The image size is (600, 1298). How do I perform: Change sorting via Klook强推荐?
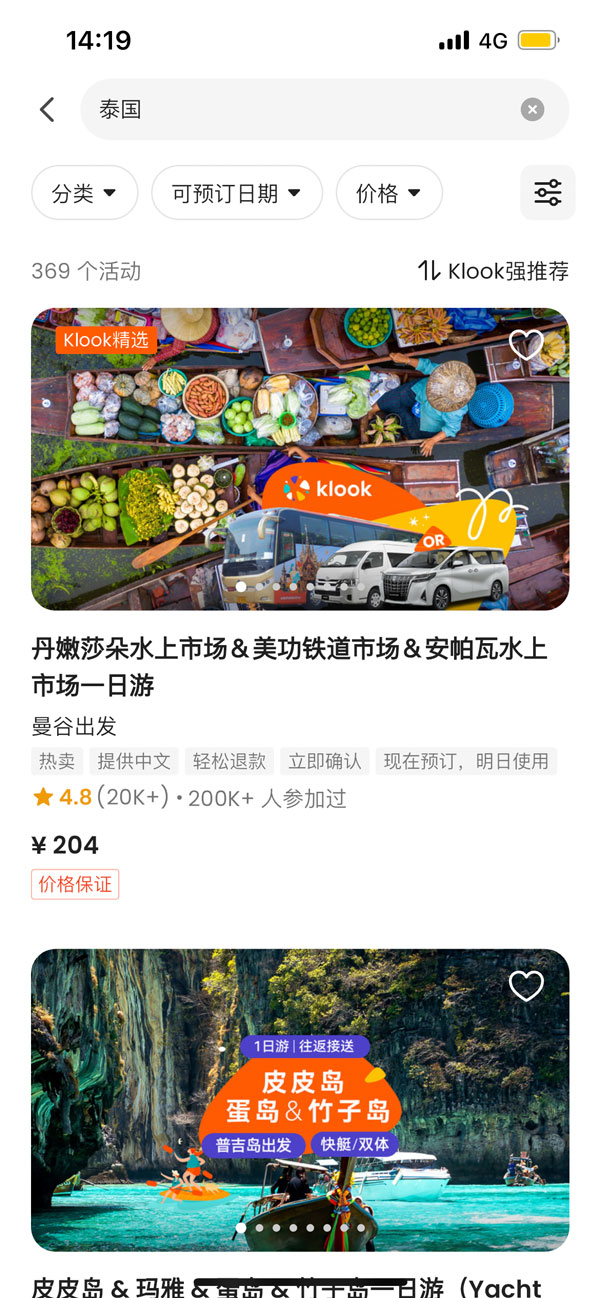click(x=493, y=271)
